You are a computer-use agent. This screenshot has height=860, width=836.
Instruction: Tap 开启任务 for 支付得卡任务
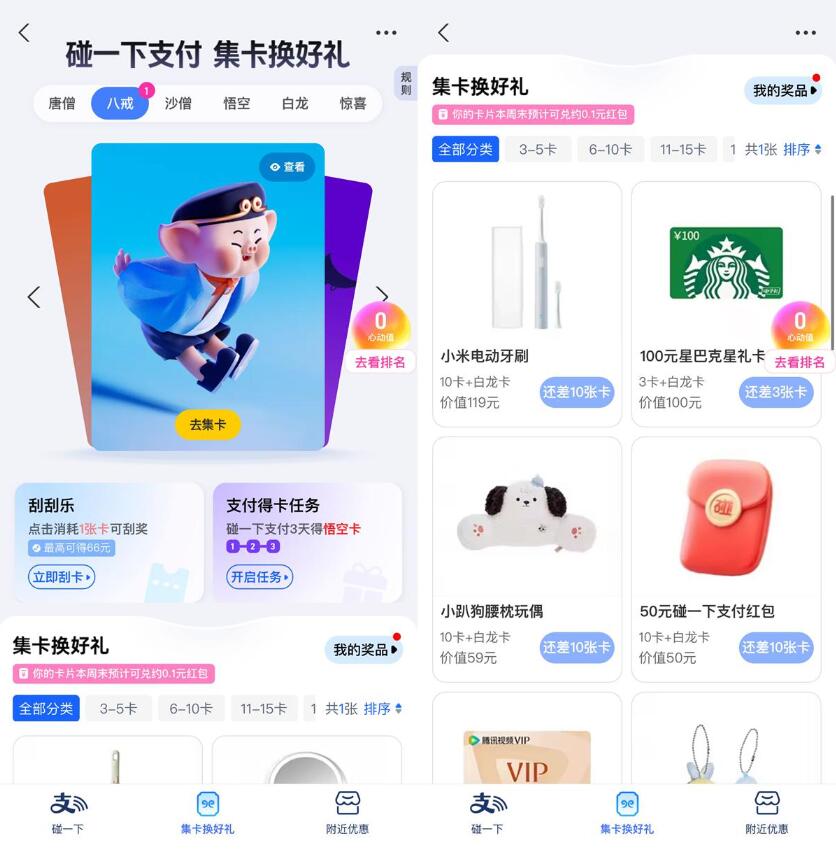259,577
